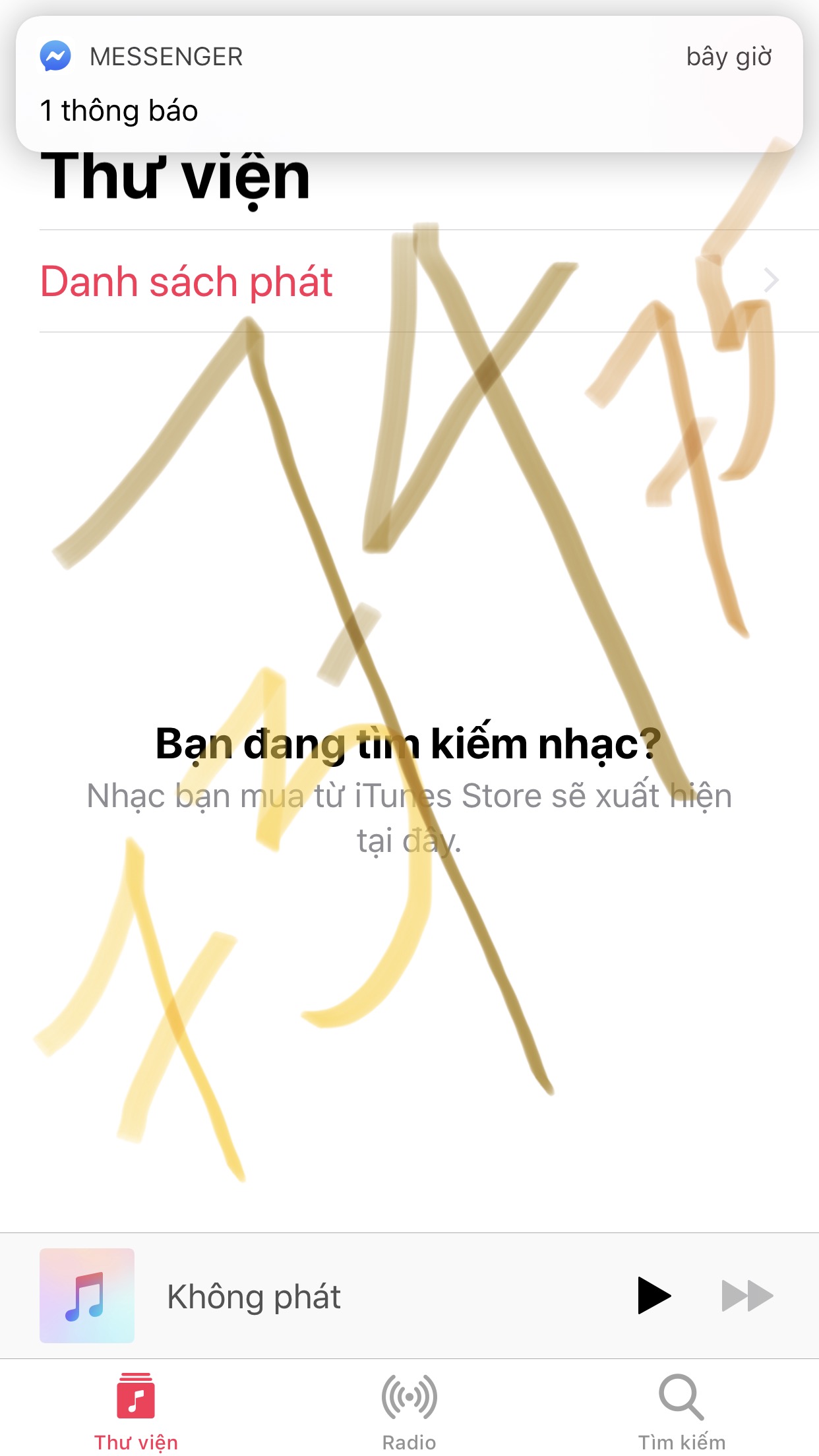Open the Messenger notification banner
This screenshot has width=819, height=1456.
tap(409, 84)
